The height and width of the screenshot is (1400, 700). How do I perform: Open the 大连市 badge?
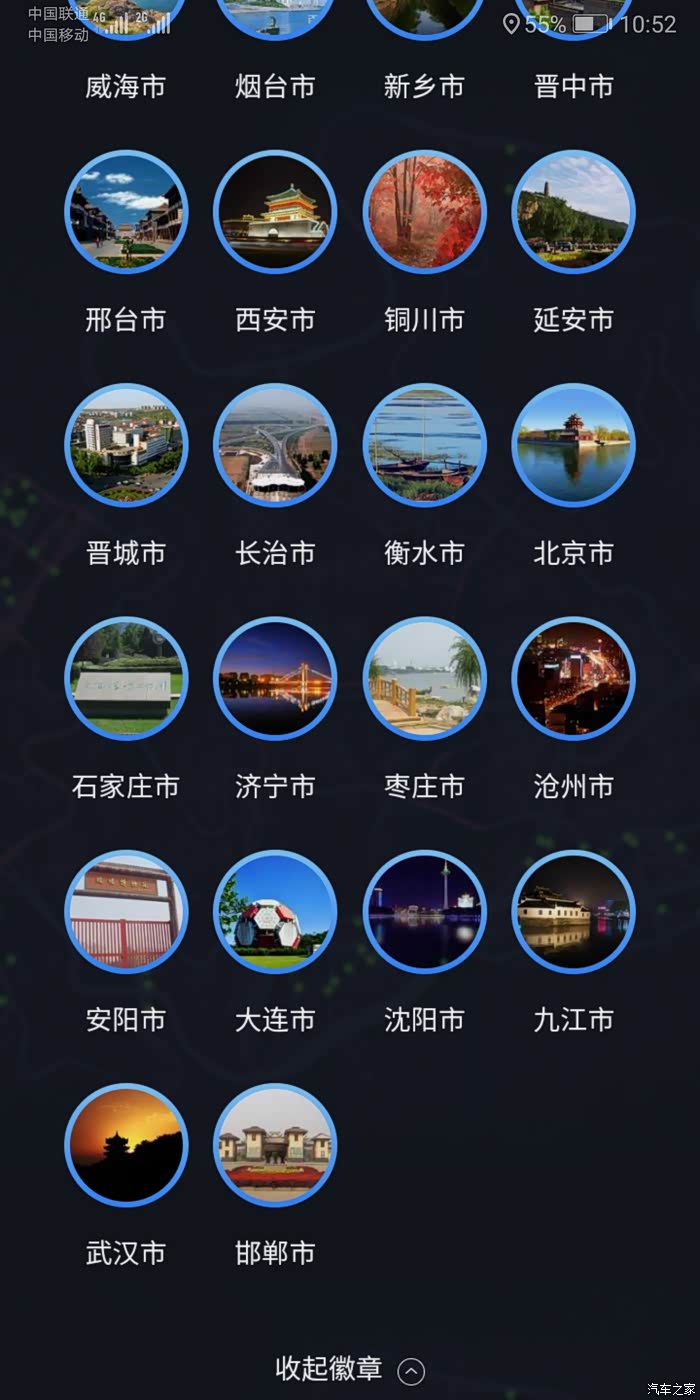(x=275, y=911)
